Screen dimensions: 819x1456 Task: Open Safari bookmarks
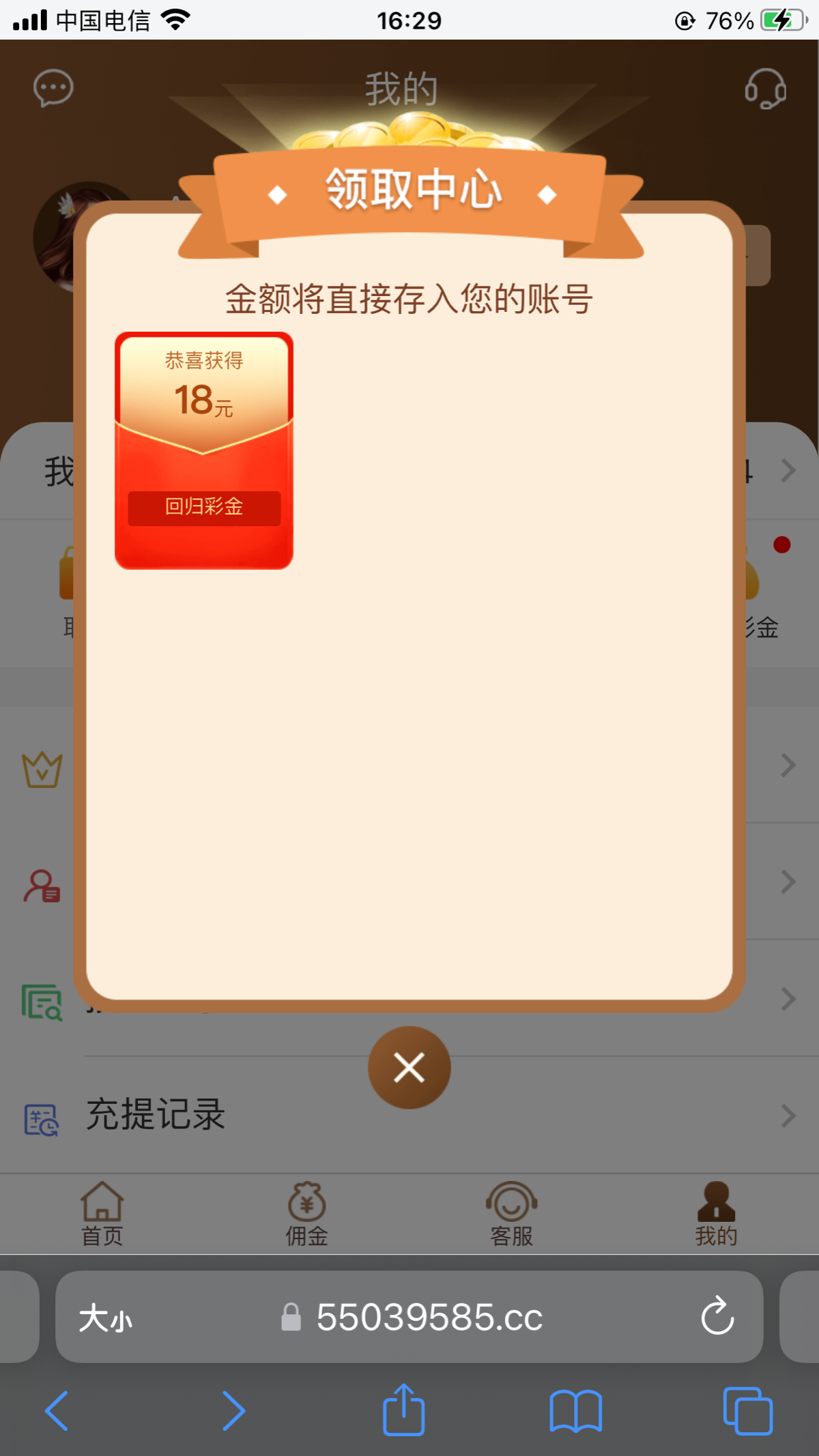click(575, 1411)
